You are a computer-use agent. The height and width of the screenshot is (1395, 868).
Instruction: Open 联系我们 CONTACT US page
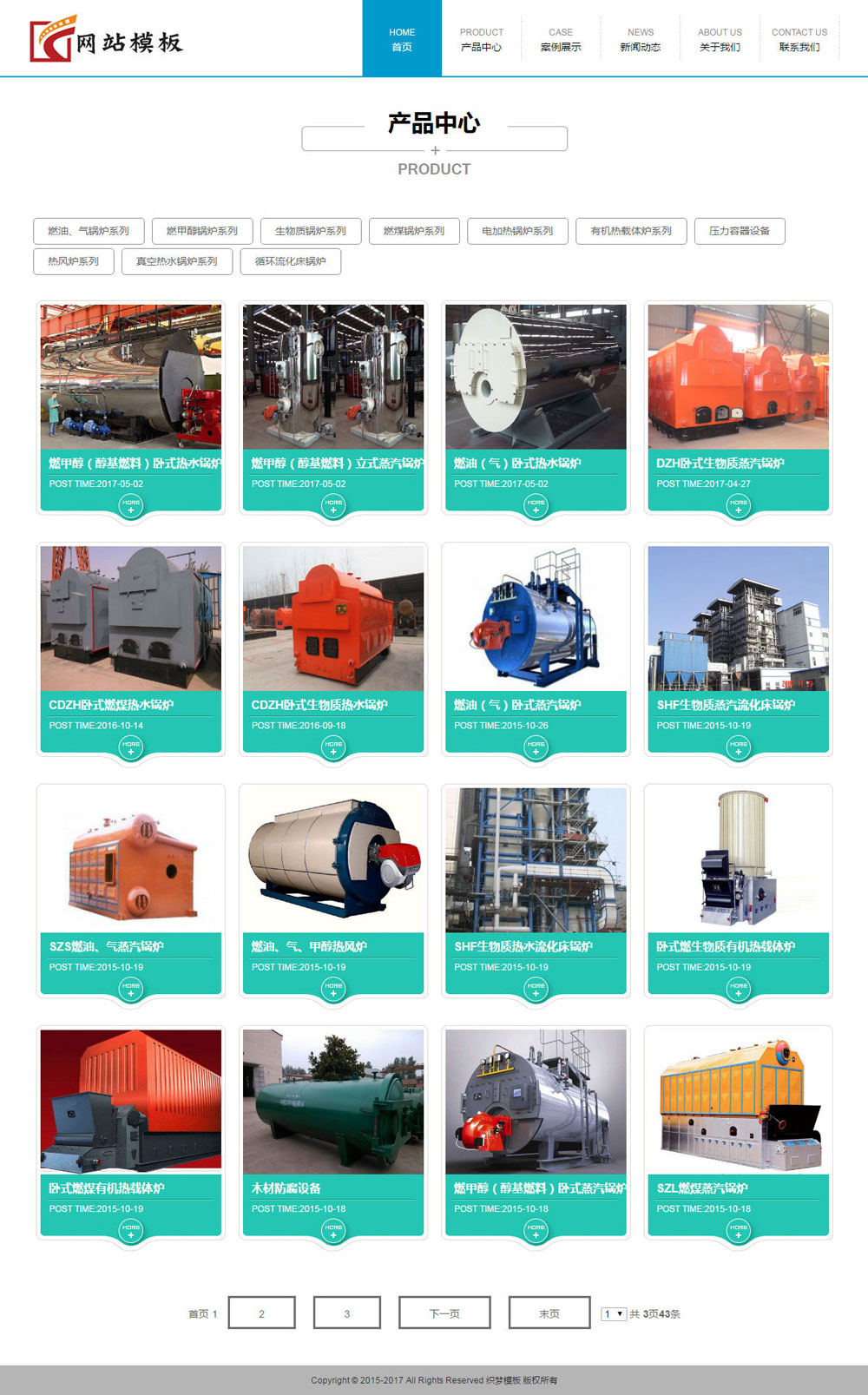tap(799, 39)
